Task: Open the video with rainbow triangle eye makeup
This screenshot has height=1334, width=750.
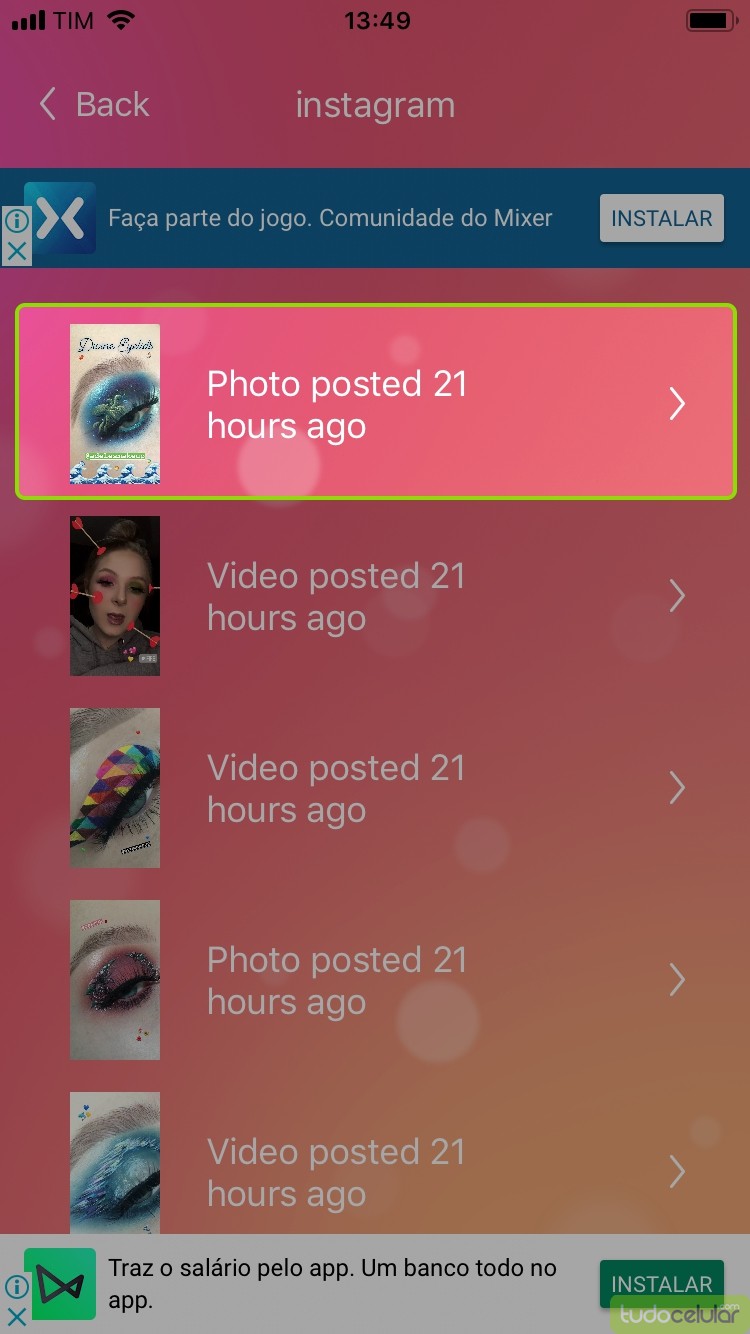Action: (375, 788)
